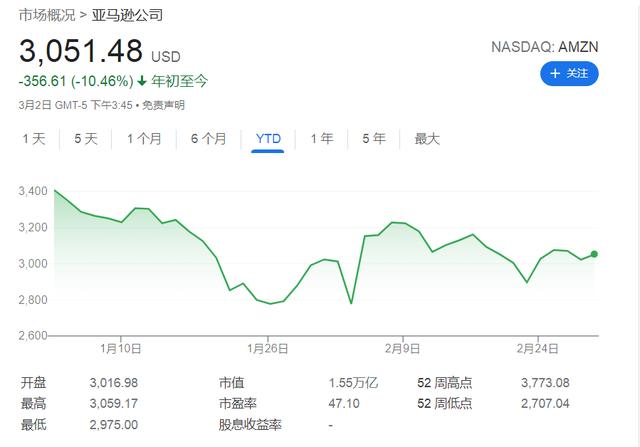Viewport: 640px width, 447px height.
Task: Show the 1个月 price chart
Action: point(144,139)
